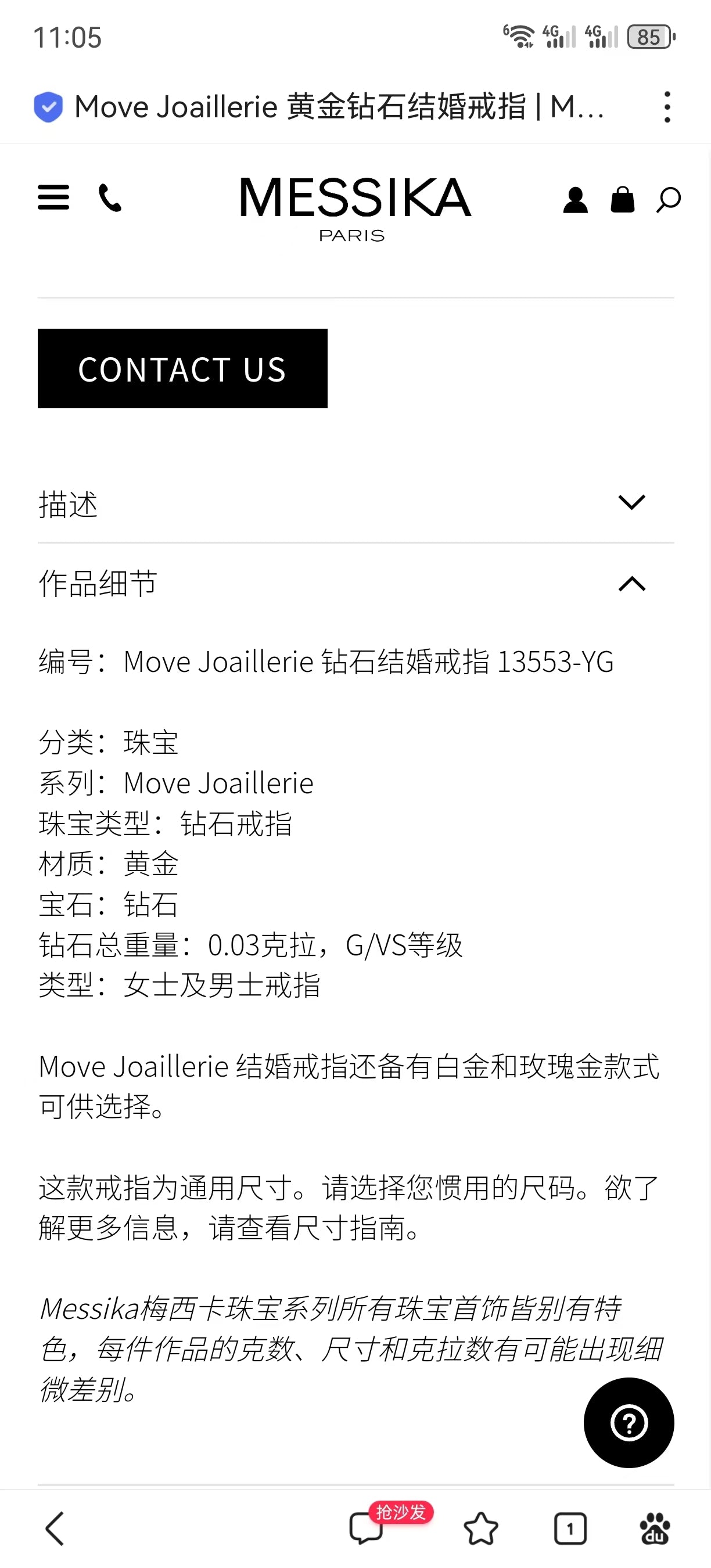This screenshot has width=711, height=1568.
Task: Tap the CONTACT US button
Action: coord(182,368)
